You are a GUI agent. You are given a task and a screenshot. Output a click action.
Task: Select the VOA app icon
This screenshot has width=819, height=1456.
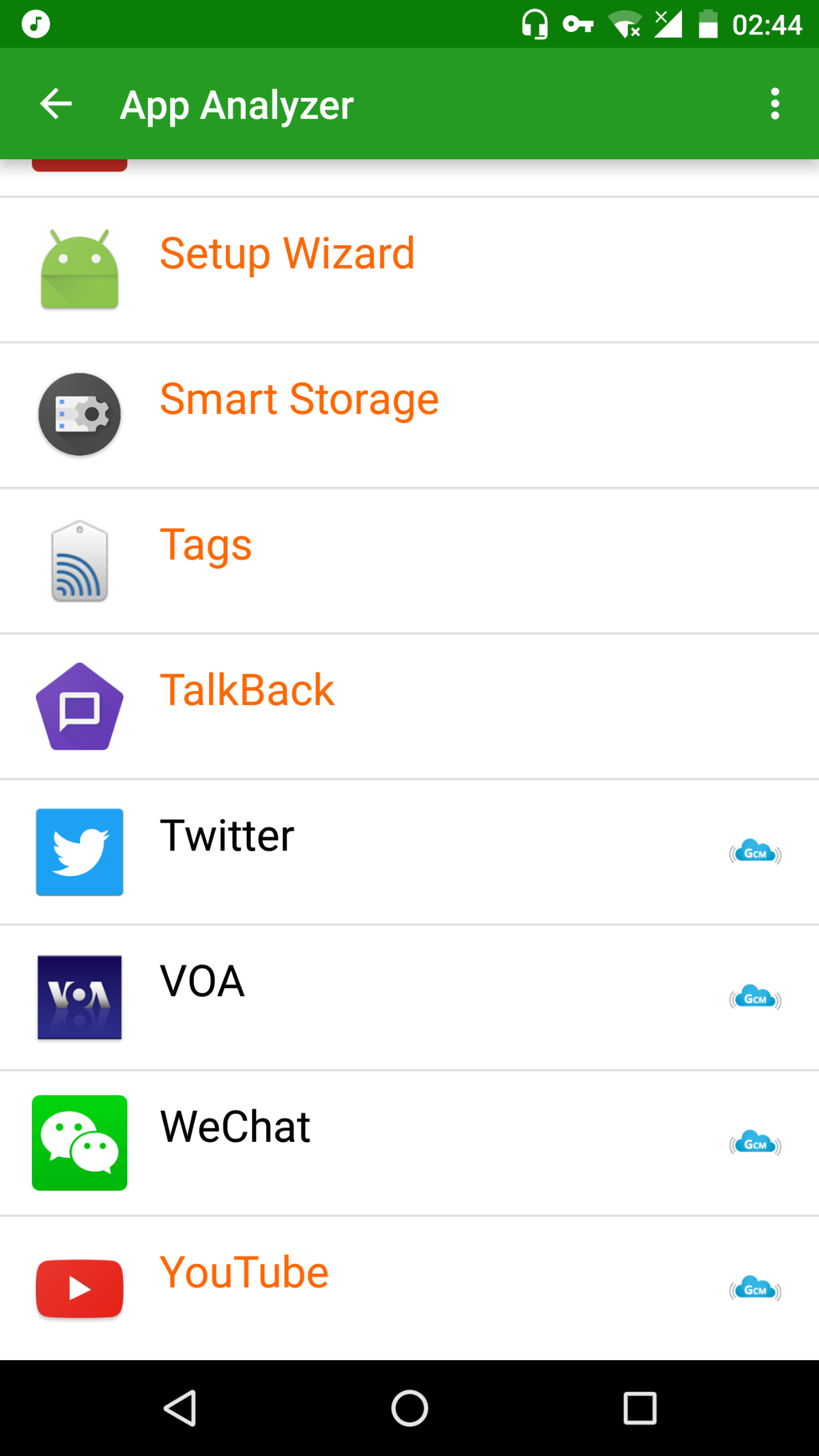[79, 997]
